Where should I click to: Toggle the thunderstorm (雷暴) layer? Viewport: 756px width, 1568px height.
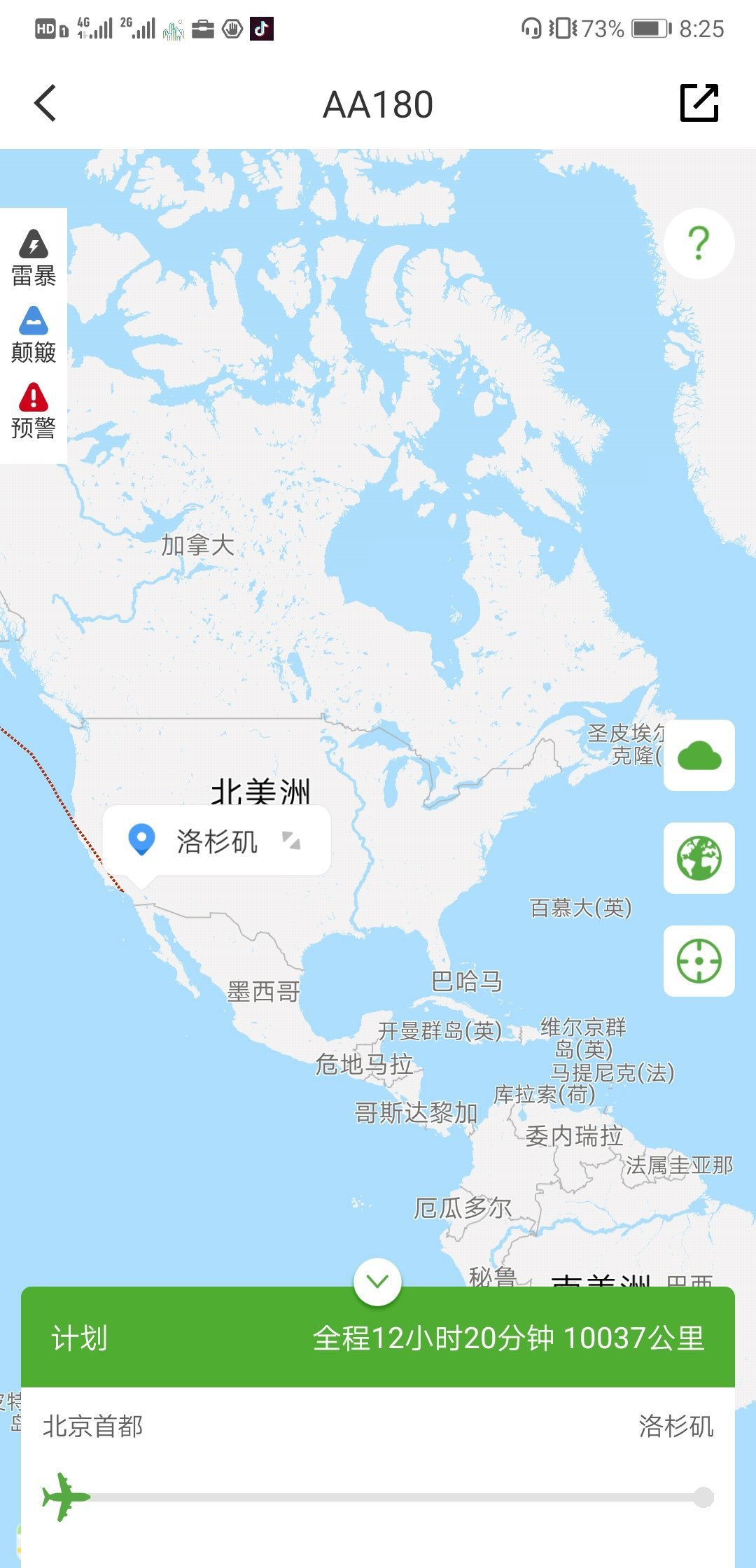pyautogui.click(x=34, y=258)
